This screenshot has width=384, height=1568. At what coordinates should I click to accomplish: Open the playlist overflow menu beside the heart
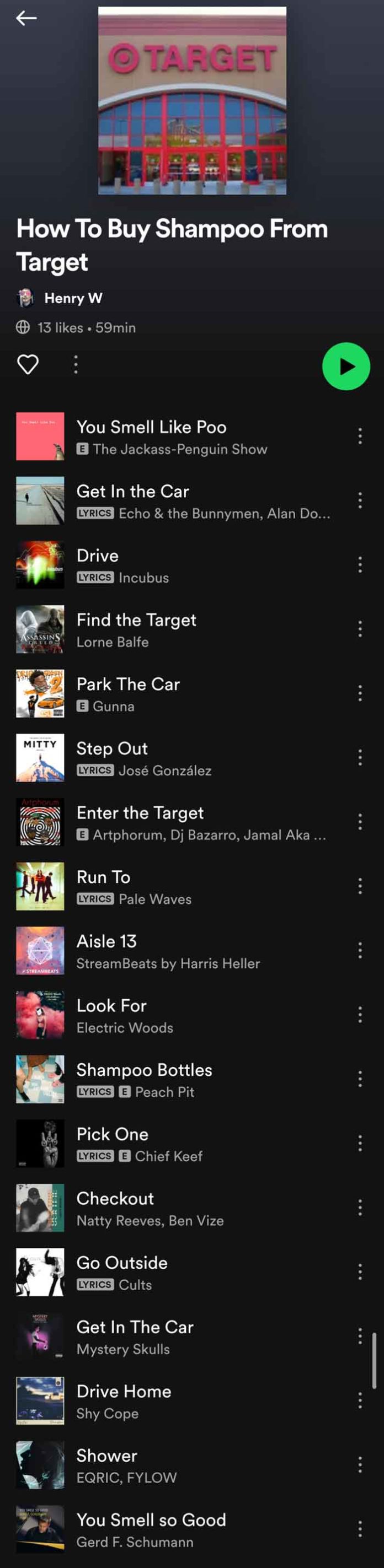point(76,365)
